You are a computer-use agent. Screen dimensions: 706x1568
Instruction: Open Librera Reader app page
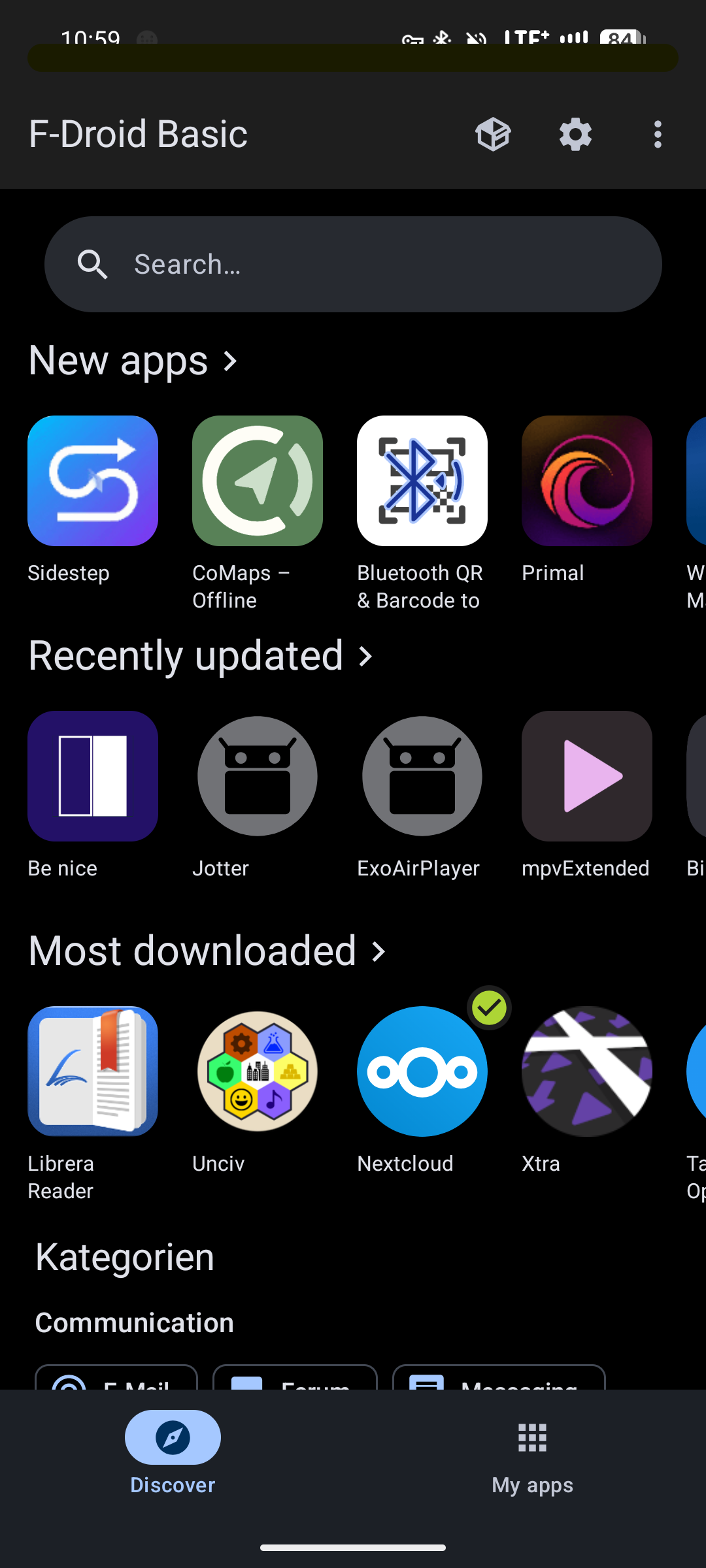pyautogui.click(x=93, y=1071)
